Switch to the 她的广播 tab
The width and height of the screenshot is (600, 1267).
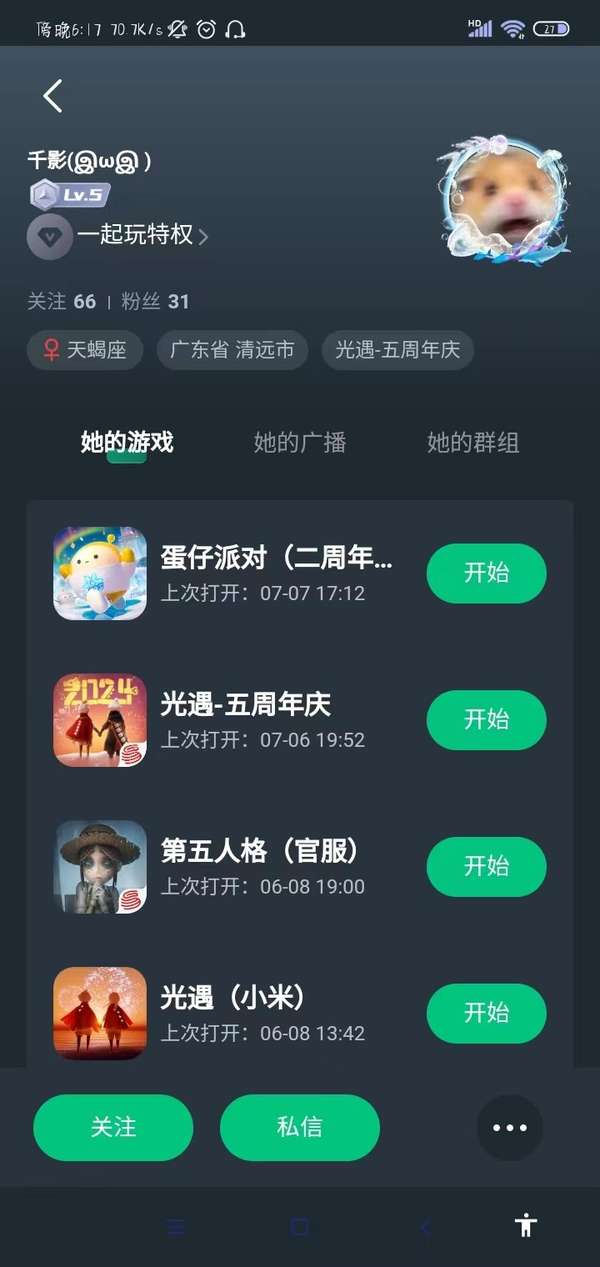coord(300,442)
